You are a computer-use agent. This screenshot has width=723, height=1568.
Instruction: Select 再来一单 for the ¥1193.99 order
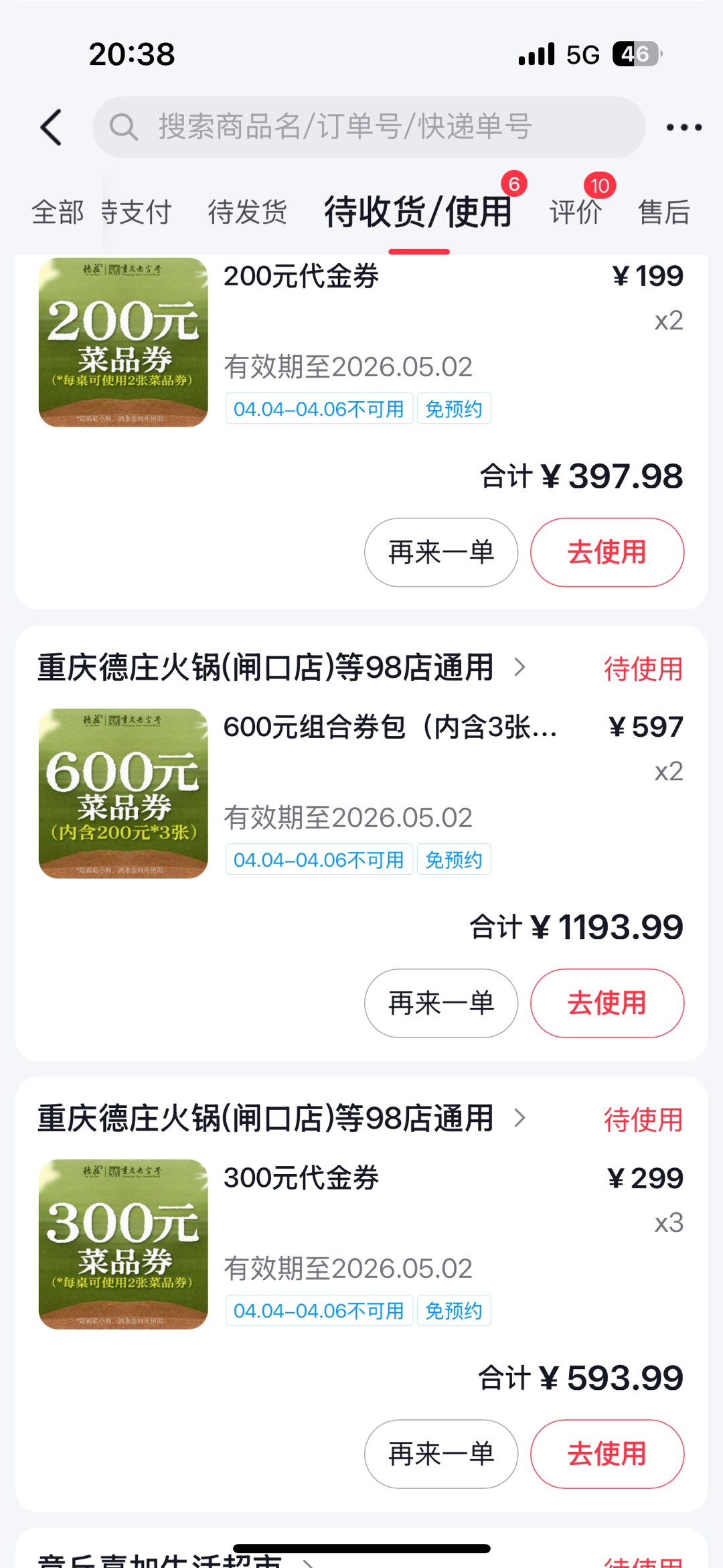441,1003
